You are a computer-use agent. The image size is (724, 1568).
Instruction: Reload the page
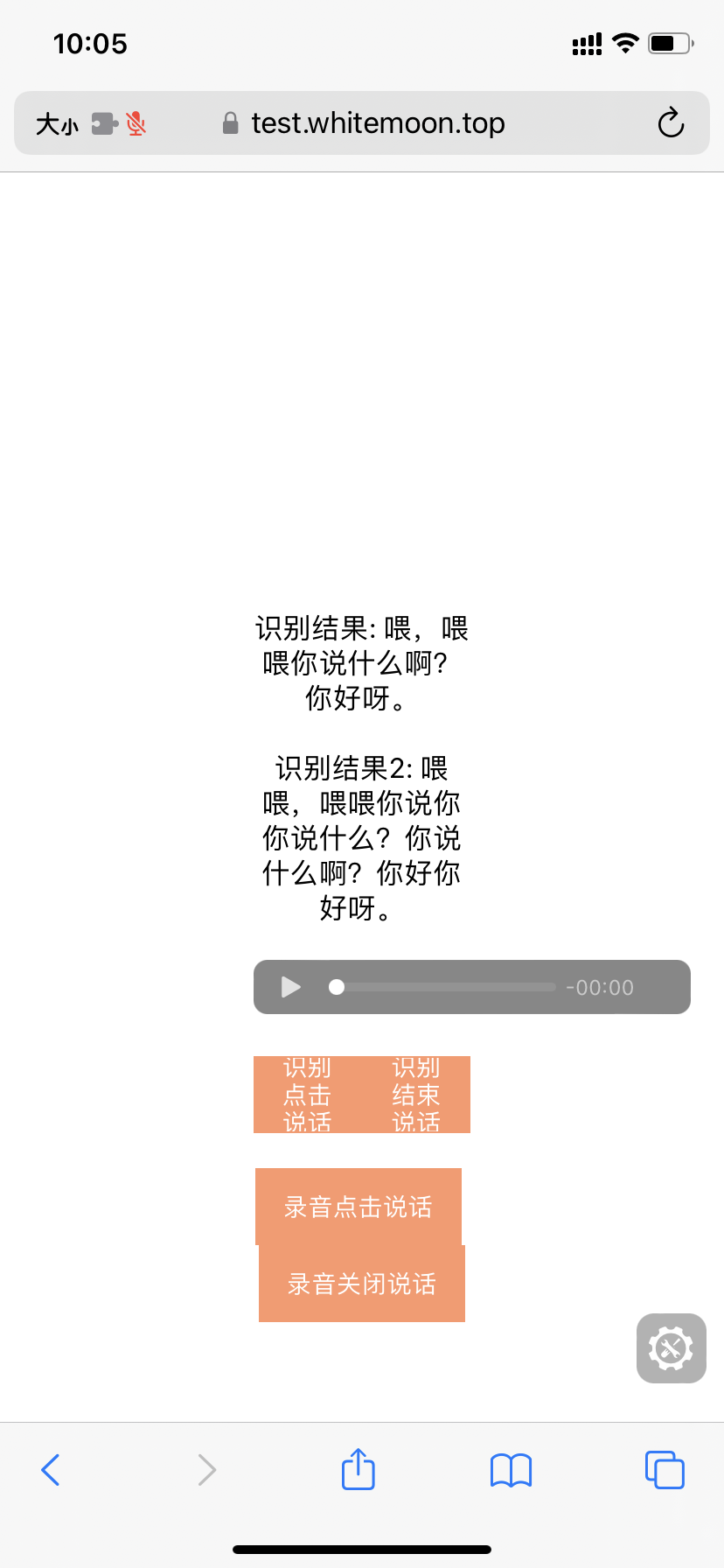pyautogui.click(x=671, y=123)
